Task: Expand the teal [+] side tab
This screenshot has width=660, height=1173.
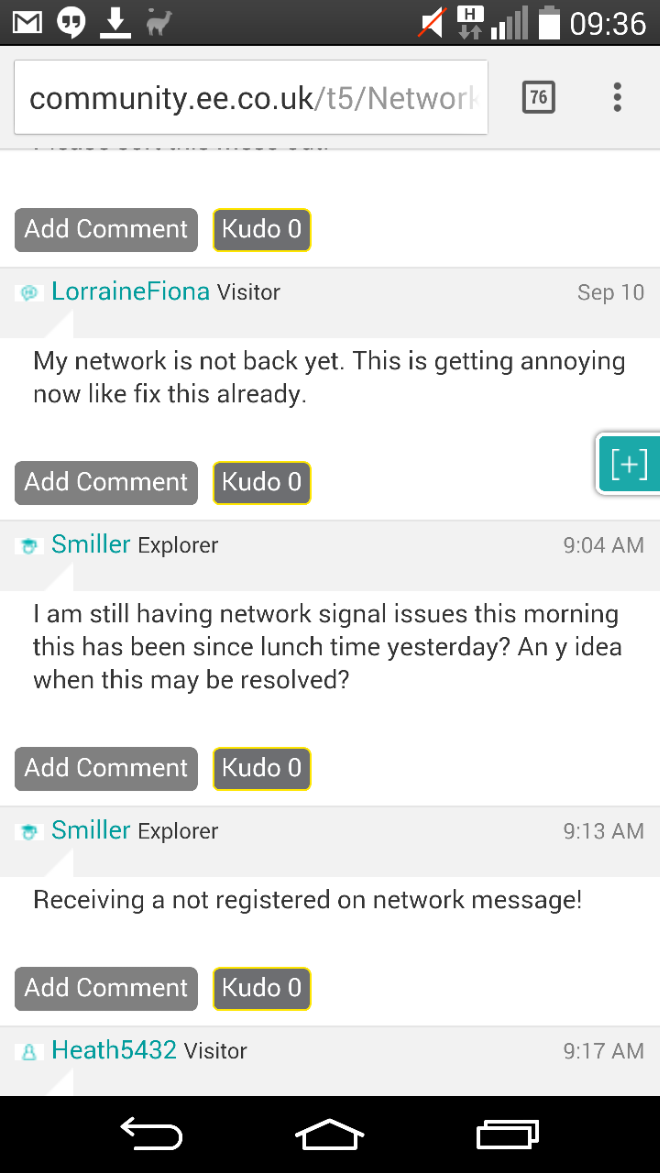Action: [x=629, y=464]
